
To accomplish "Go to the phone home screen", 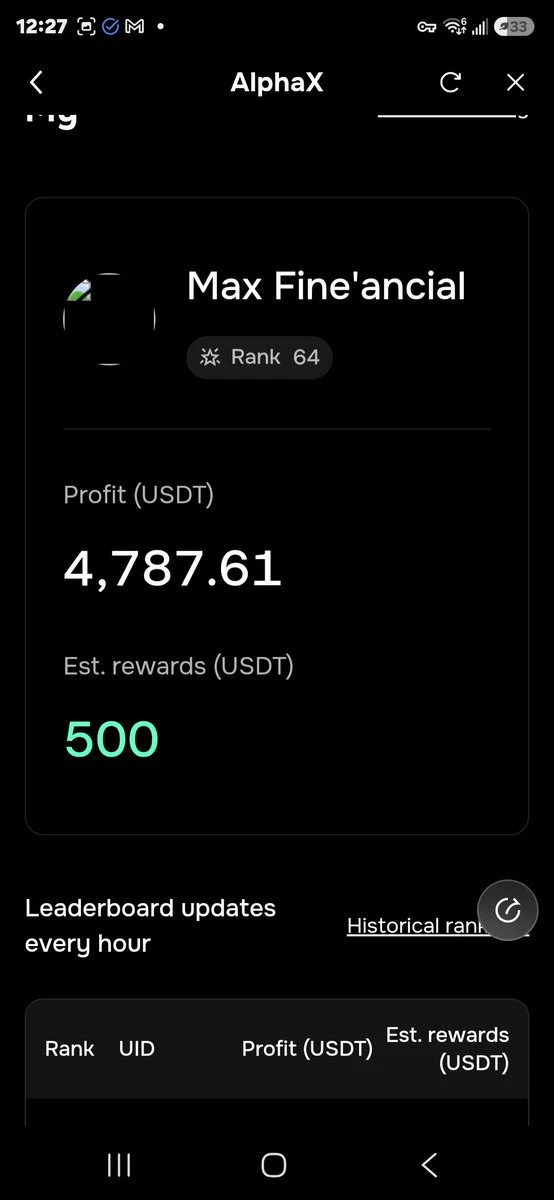I will pos(274,1164).
